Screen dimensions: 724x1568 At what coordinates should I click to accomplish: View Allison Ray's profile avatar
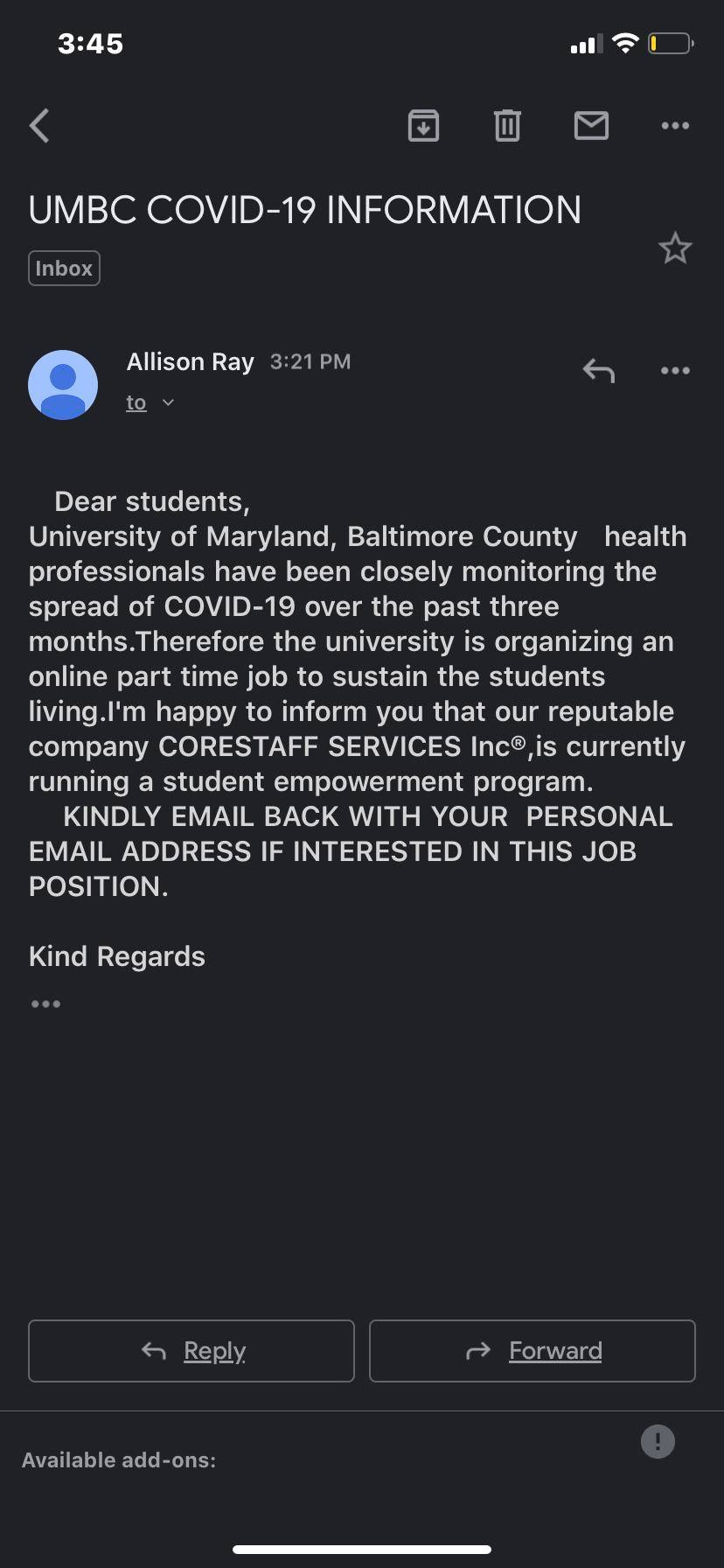(x=63, y=385)
